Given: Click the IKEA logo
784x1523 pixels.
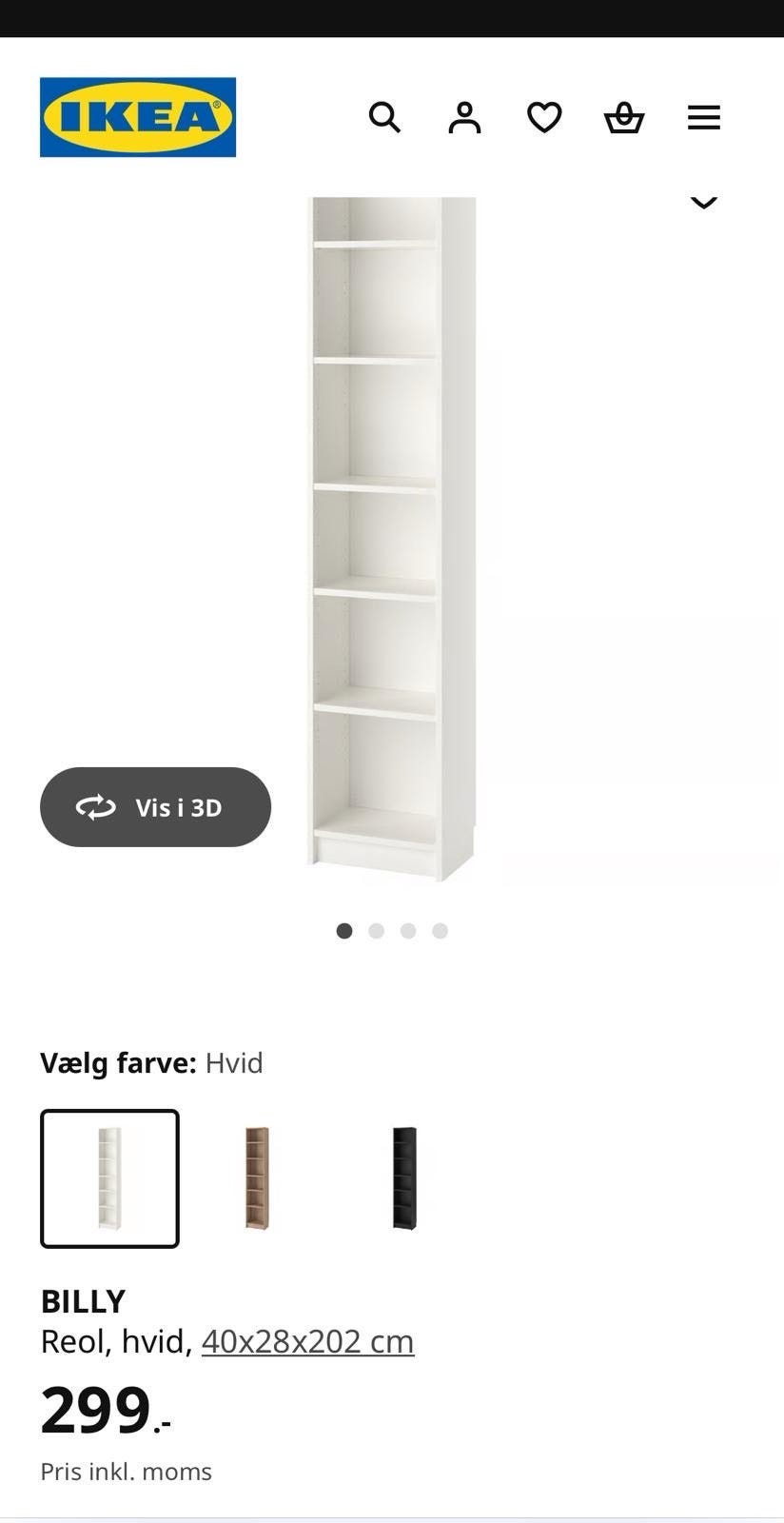Looking at the screenshot, I should 137,116.
